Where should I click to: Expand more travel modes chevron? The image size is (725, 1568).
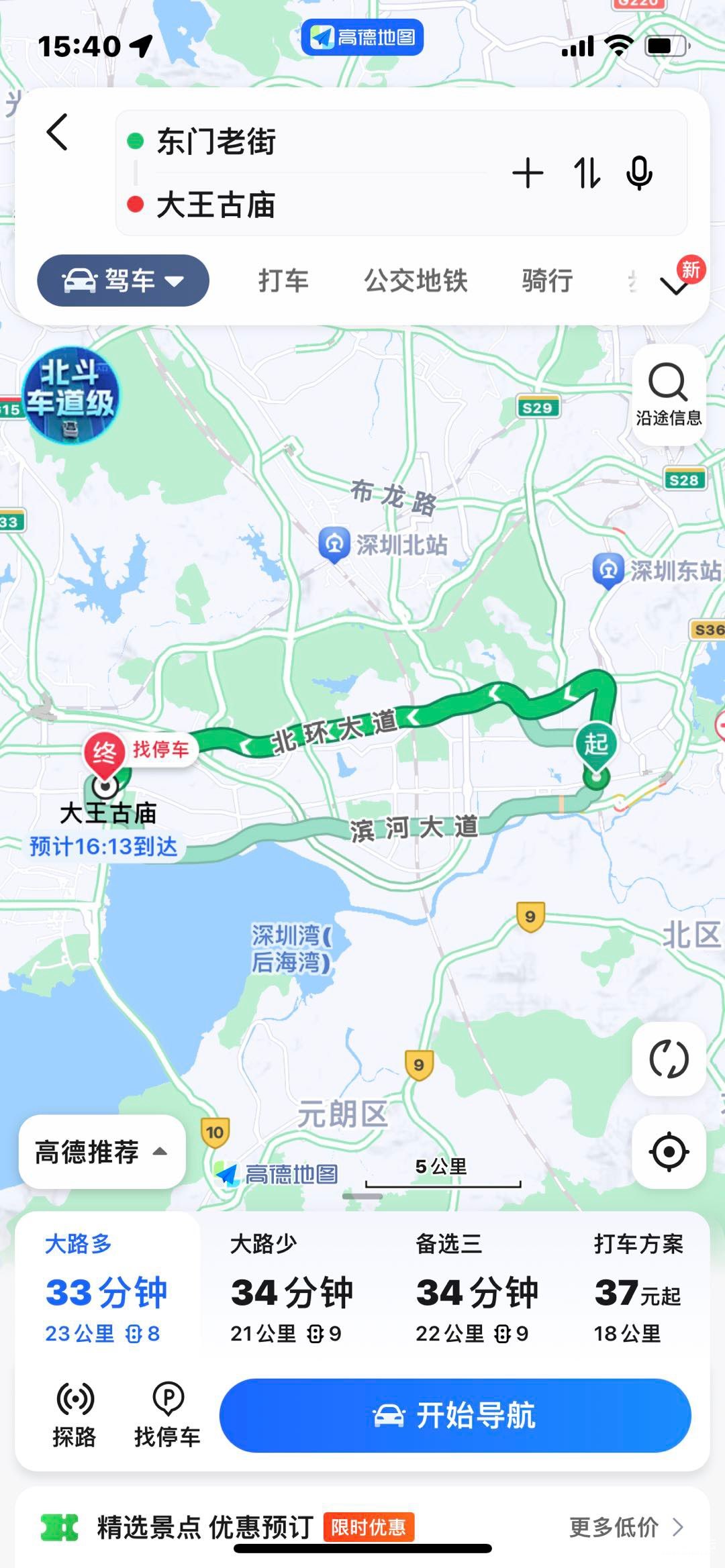675,286
